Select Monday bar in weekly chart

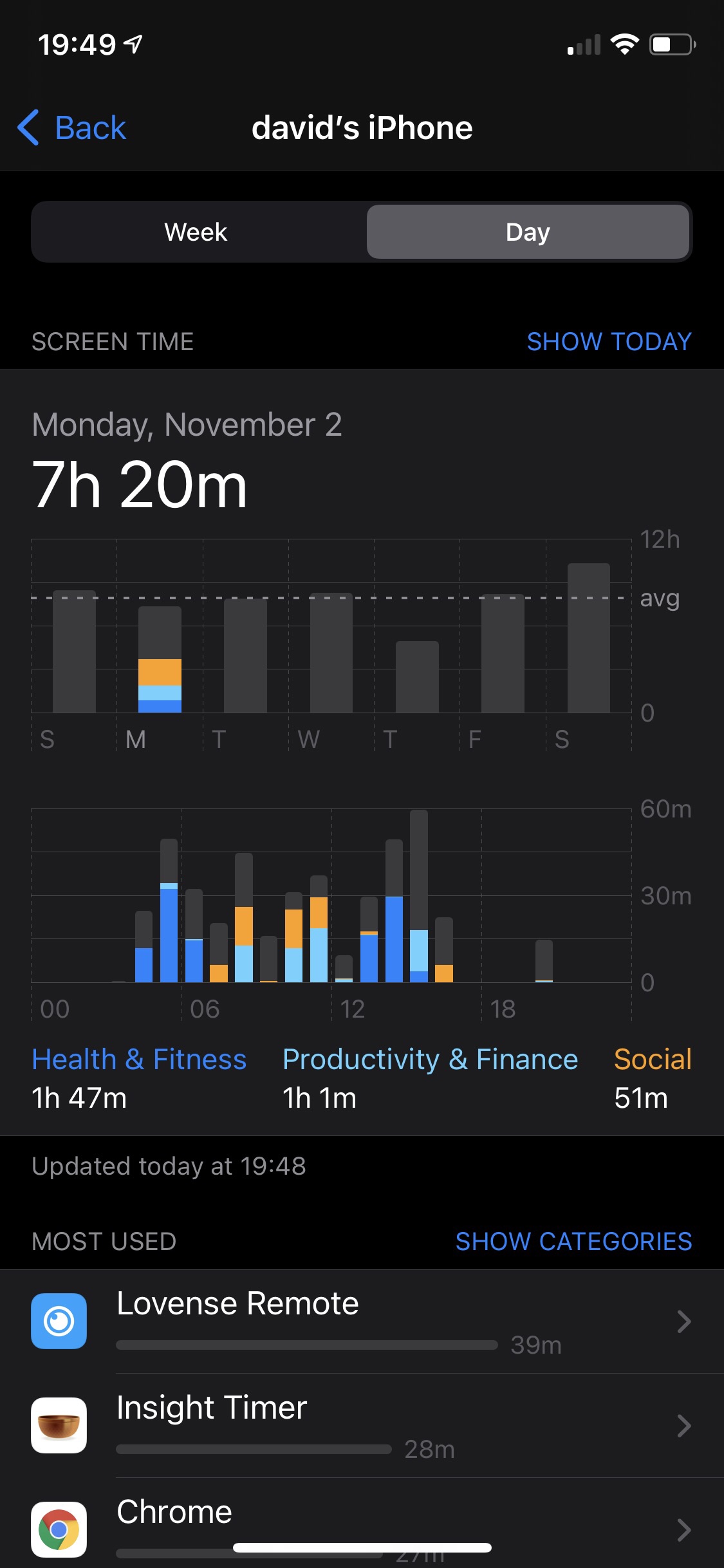tap(160, 659)
